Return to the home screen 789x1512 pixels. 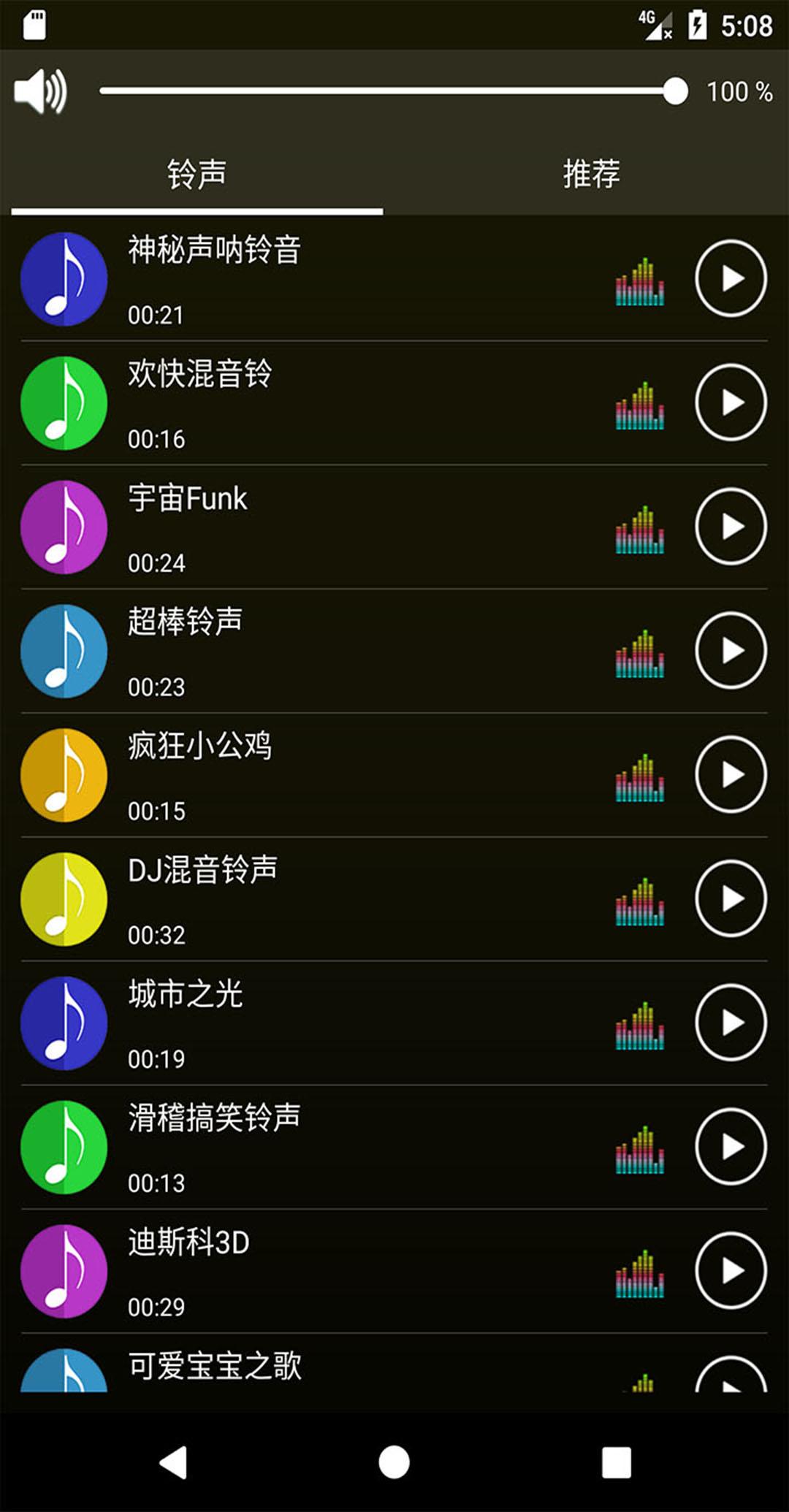coord(394,1462)
